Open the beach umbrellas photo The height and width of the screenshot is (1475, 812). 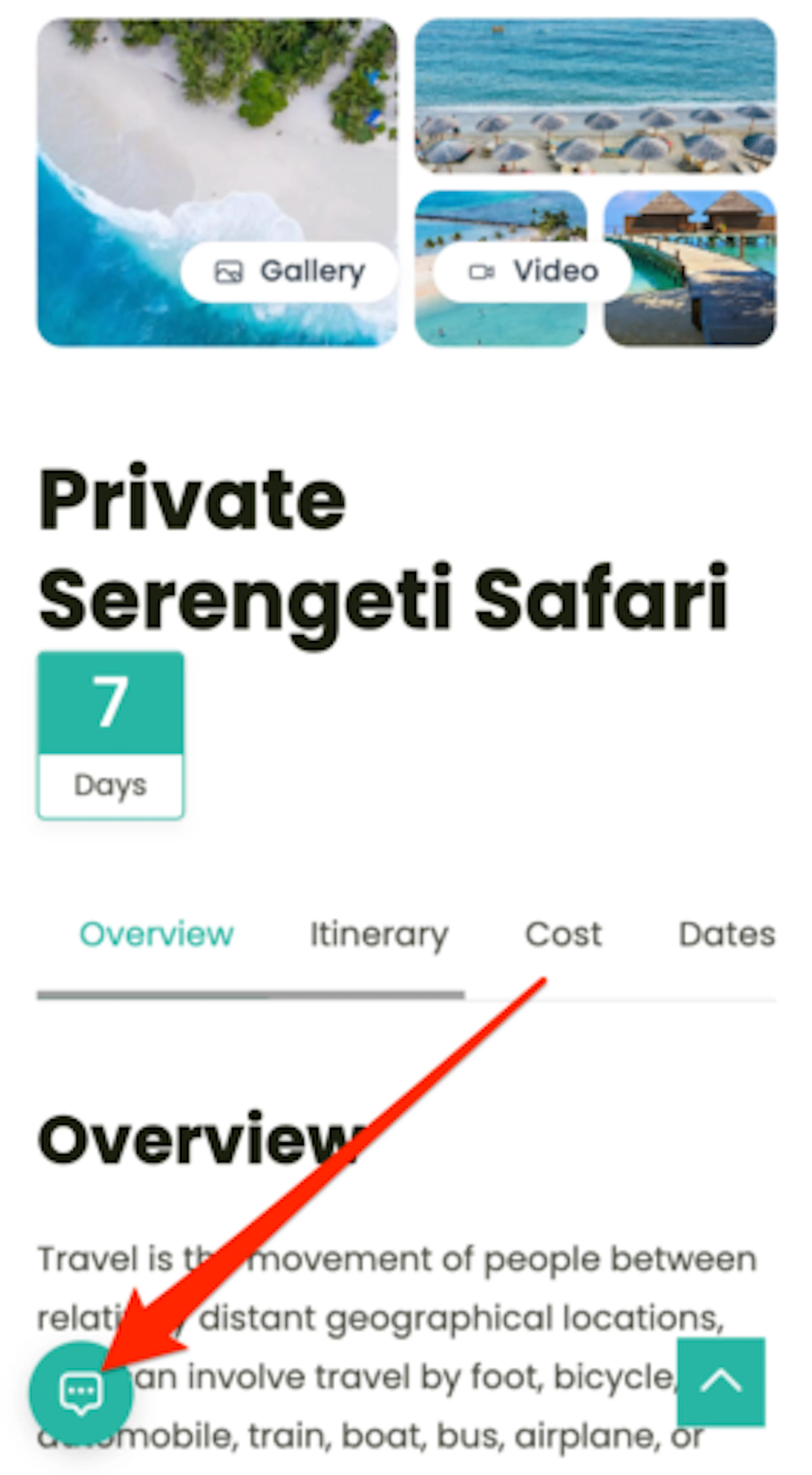click(x=595, y=96)
